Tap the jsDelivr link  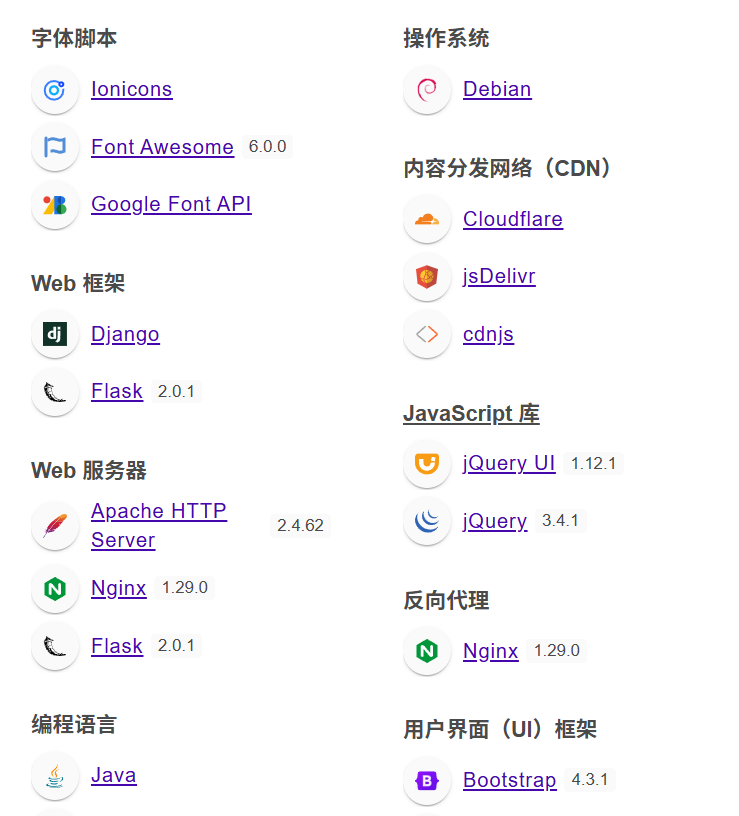tap(499, 277)
